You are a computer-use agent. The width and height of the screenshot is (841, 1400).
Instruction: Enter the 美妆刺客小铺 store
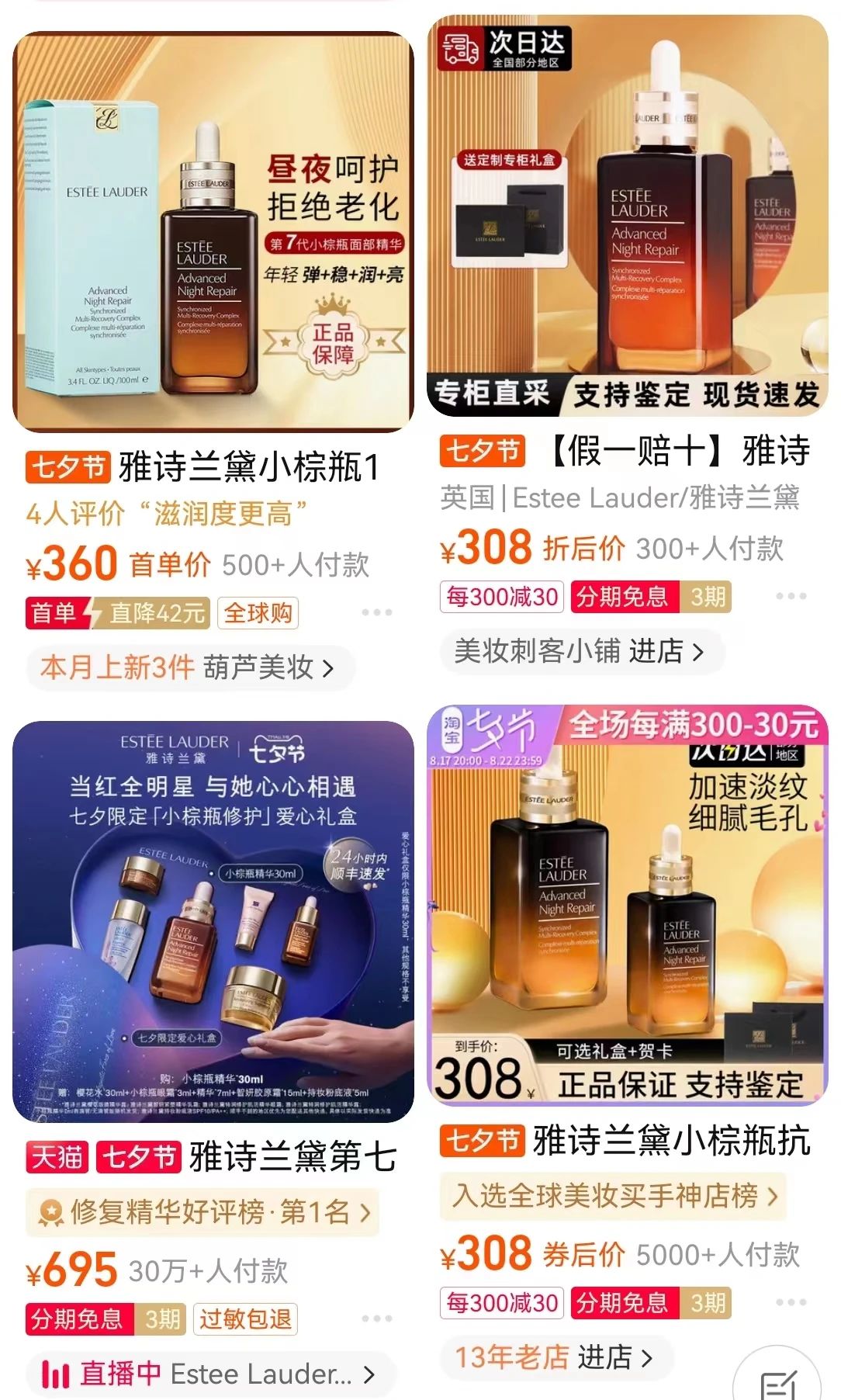click(580, 651)
